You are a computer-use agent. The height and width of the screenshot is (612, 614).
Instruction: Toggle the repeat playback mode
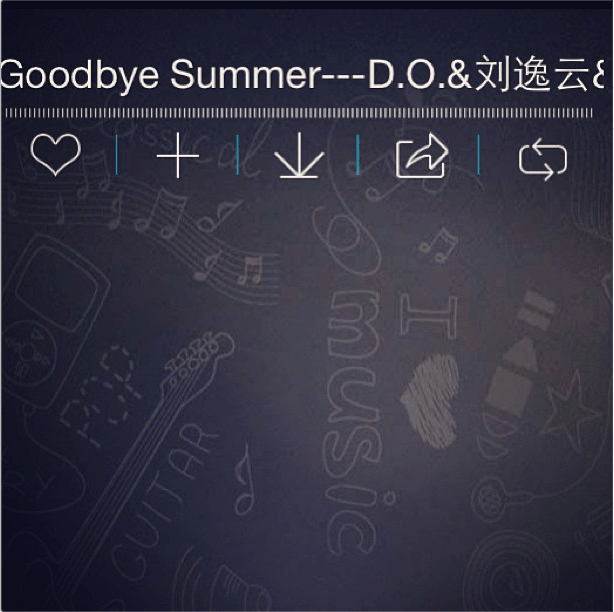(542, 158)
